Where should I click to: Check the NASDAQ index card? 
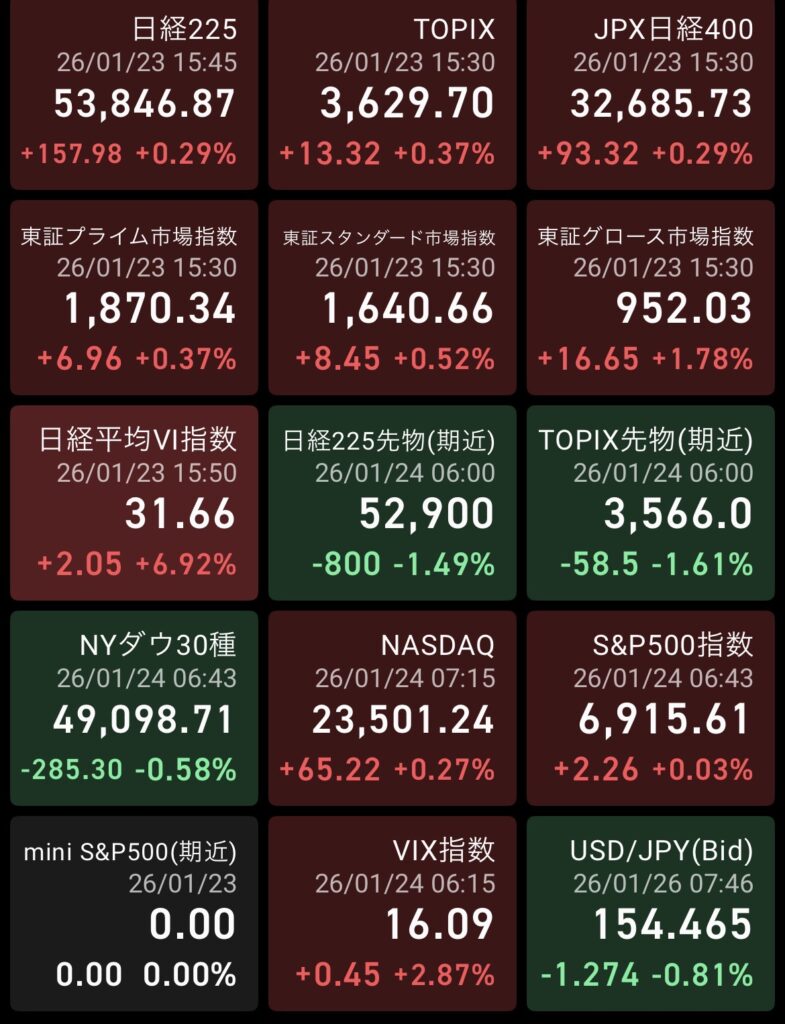(x=392, y=708)
